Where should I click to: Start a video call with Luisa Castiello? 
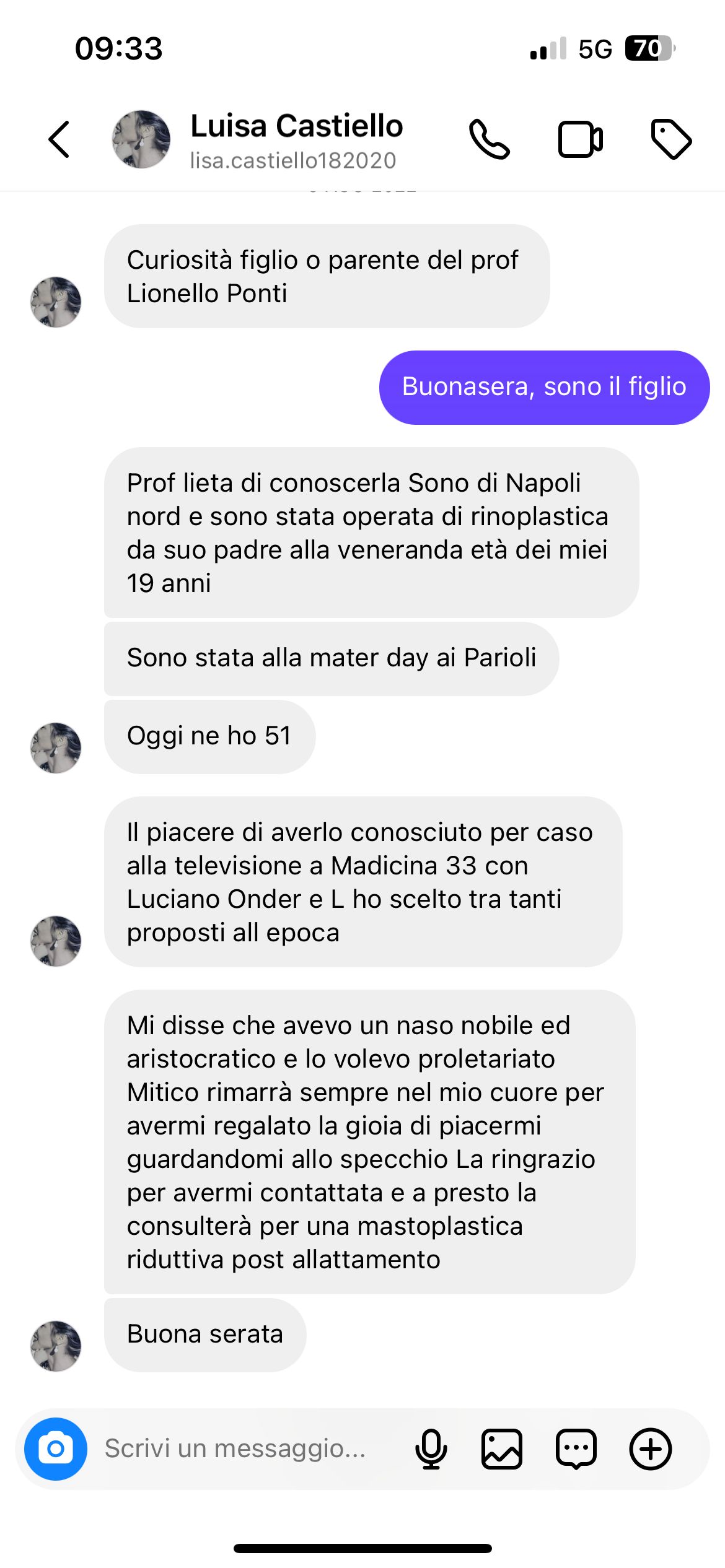point(580,139)
